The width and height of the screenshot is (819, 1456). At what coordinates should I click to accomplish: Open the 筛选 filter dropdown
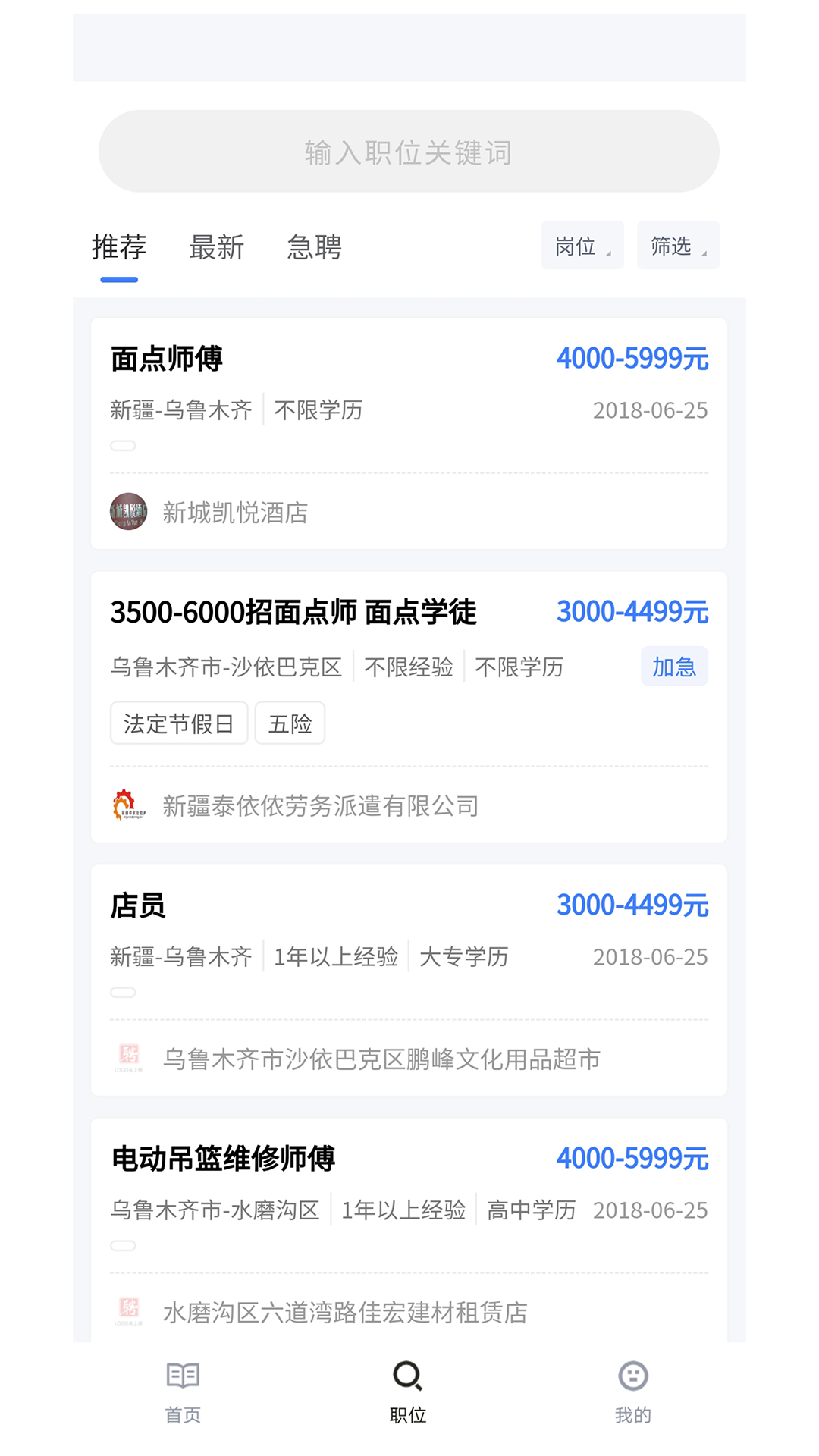pyautogui.click(x=677, y=245)
